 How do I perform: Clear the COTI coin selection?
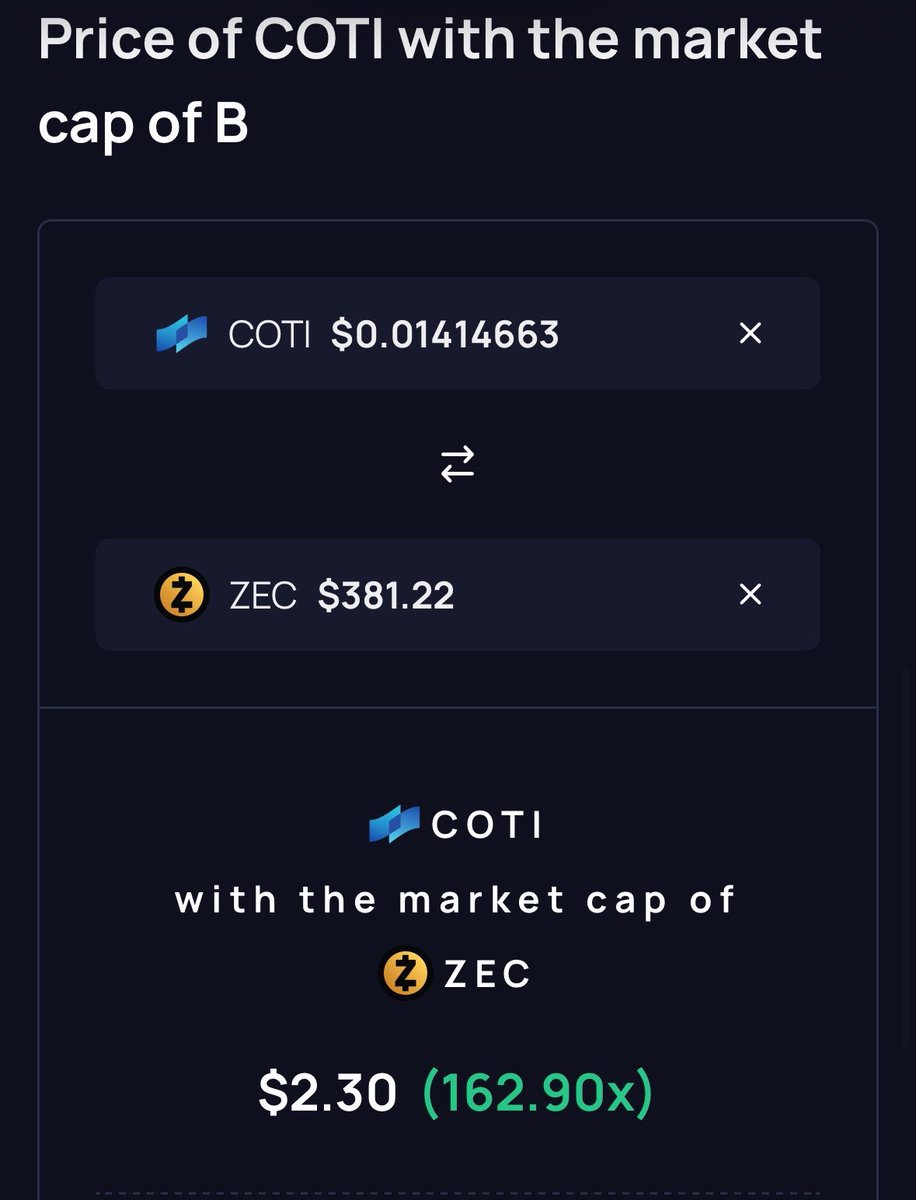tap(750, 333)
